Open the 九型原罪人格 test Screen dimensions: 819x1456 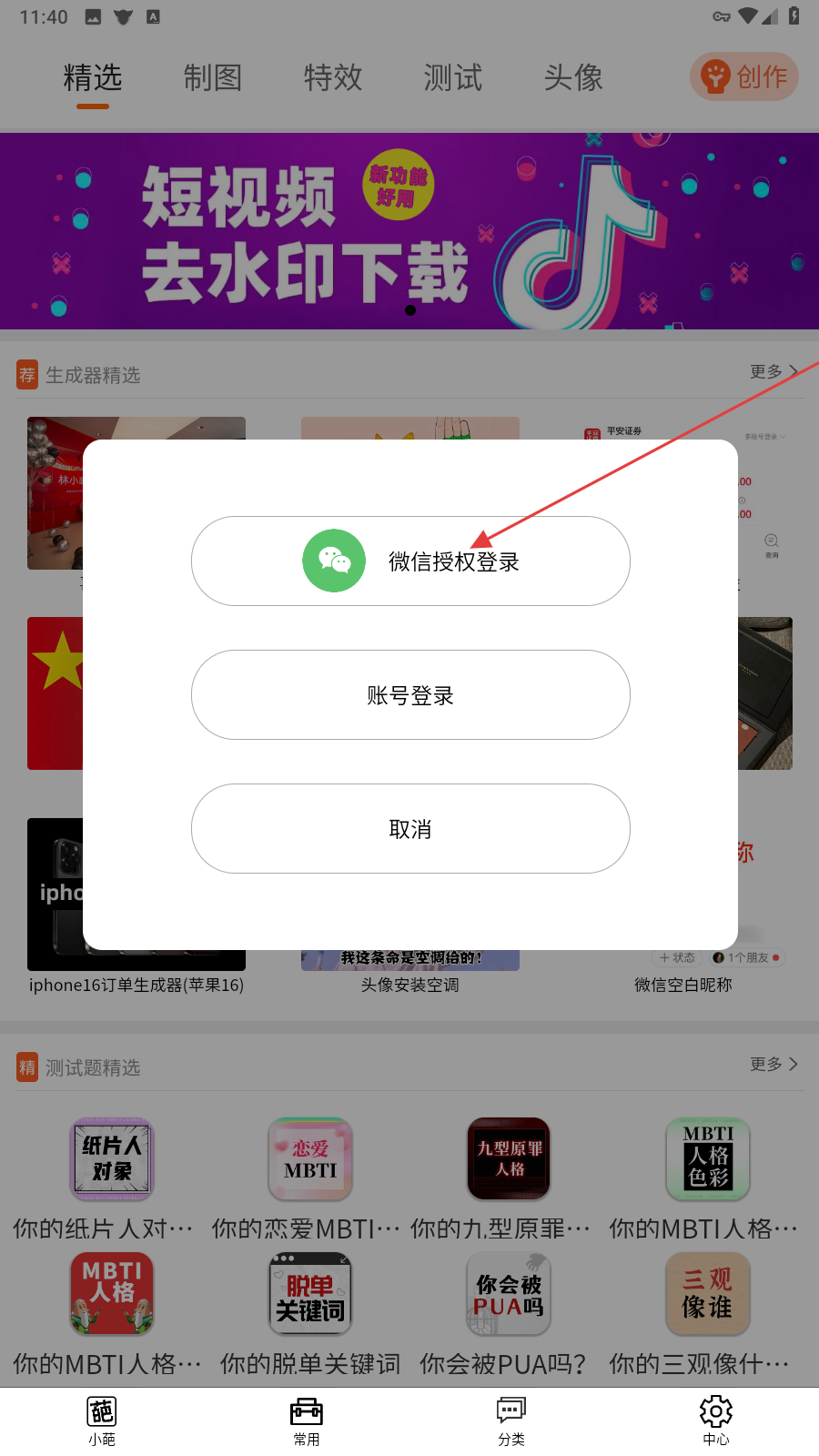pyautogui.click(x=509, y=1158)
